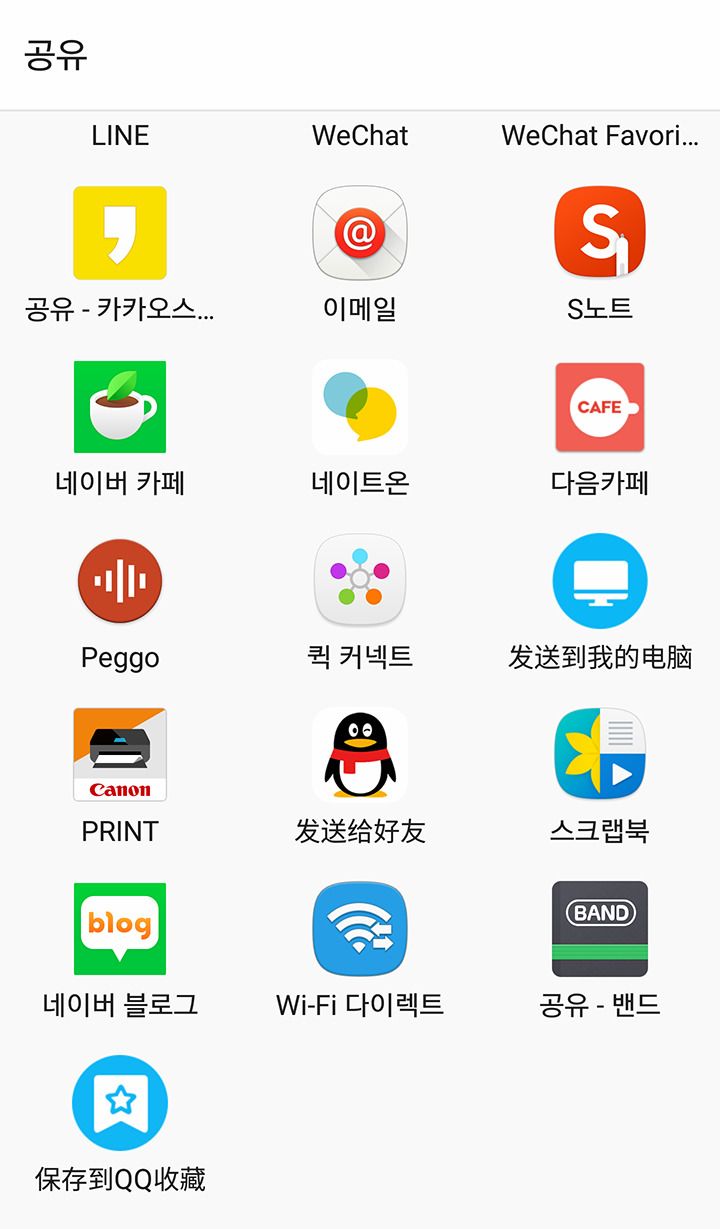Pick WeChat as share target
The width and height of the screenshot is (720, 1229).
tap(360, 135)
